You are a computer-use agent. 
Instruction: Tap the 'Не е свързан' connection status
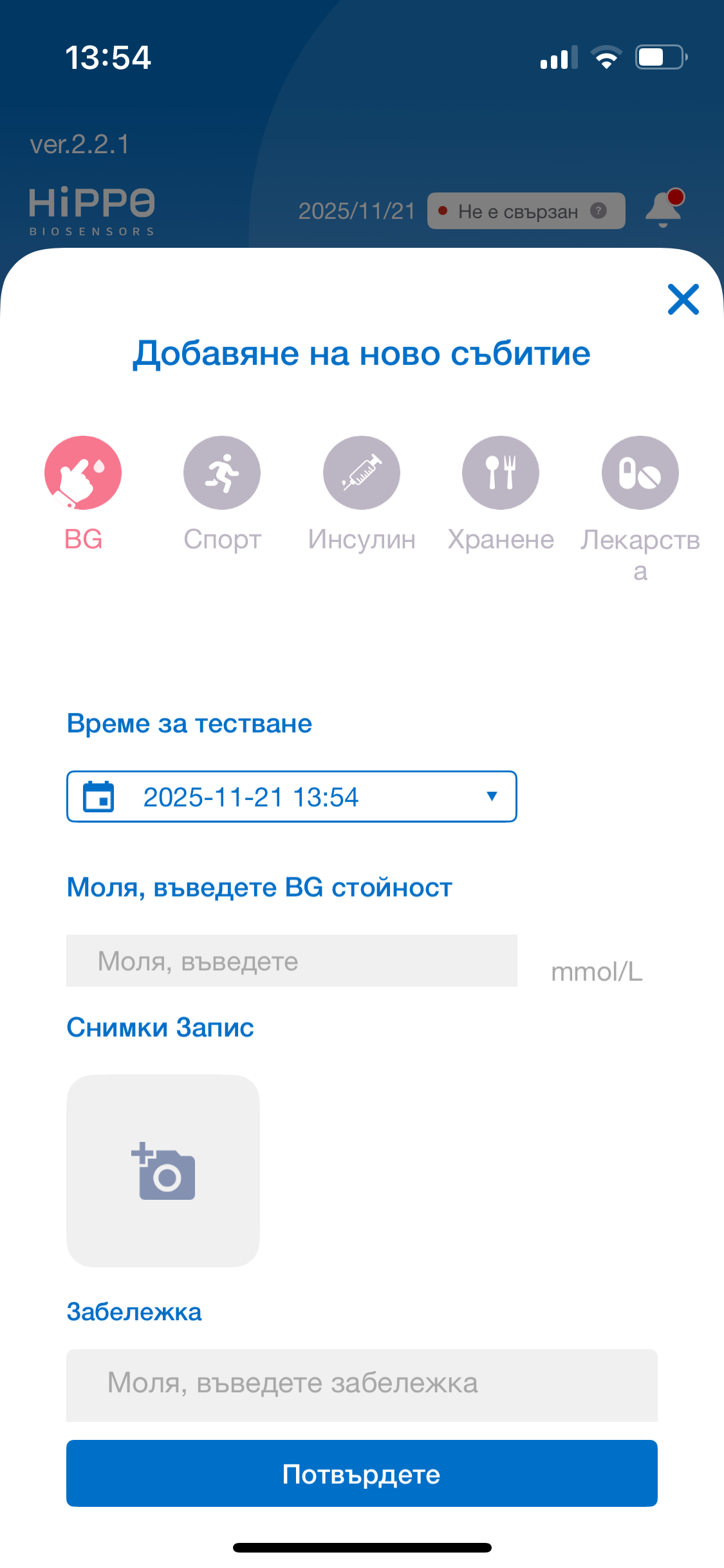(x=525, y=211)
